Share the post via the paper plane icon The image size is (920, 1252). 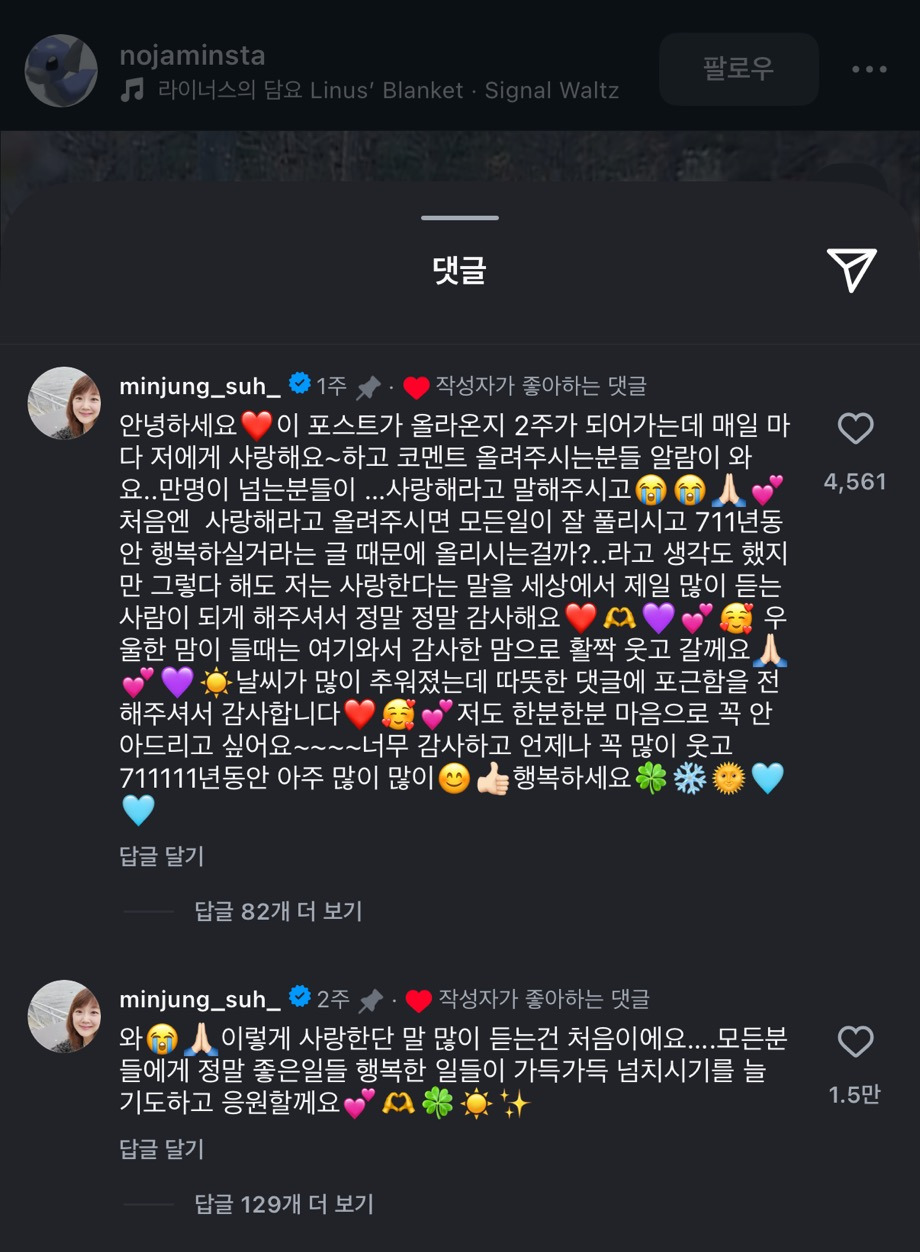click(x=851, y=269)
